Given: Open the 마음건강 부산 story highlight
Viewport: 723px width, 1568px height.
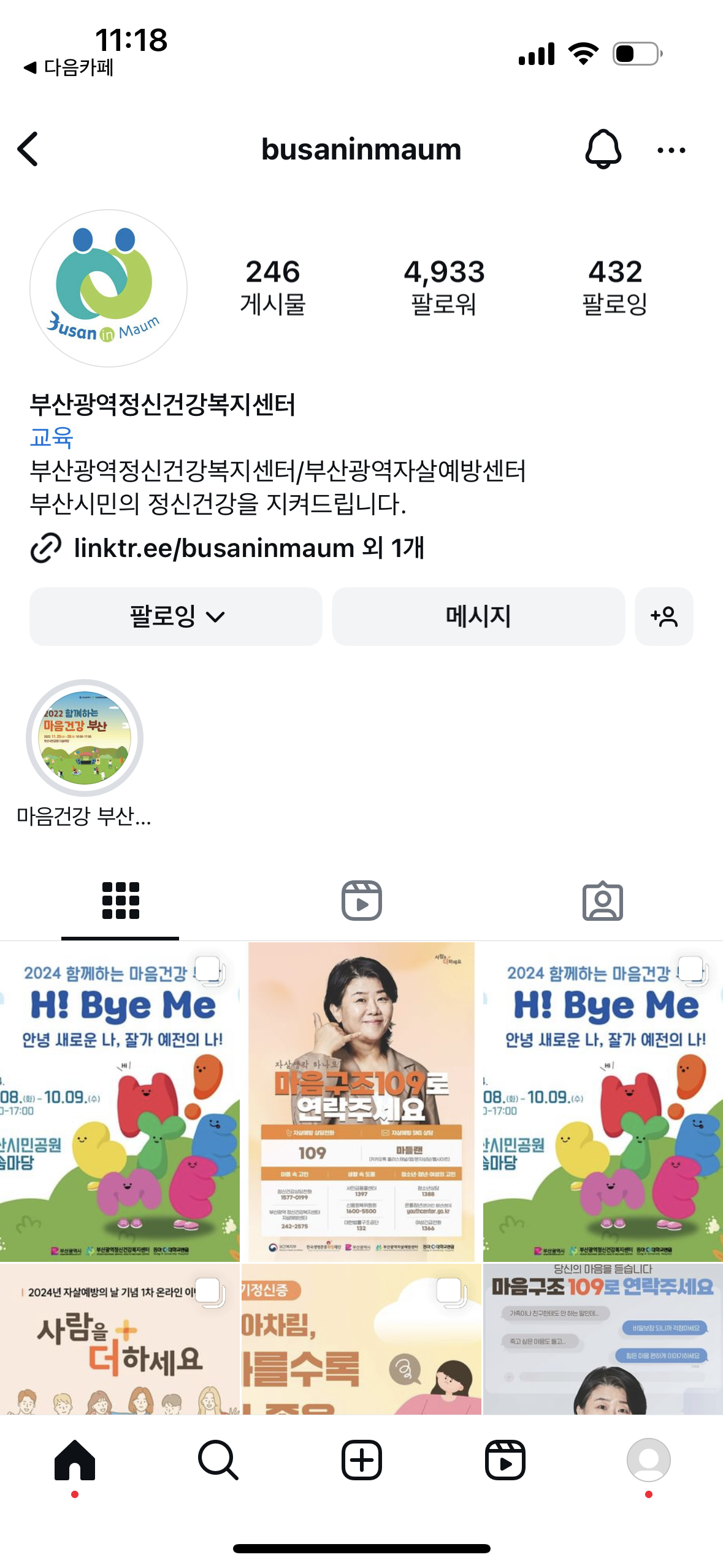Looking at the screenshot, I should coord(85,738).
